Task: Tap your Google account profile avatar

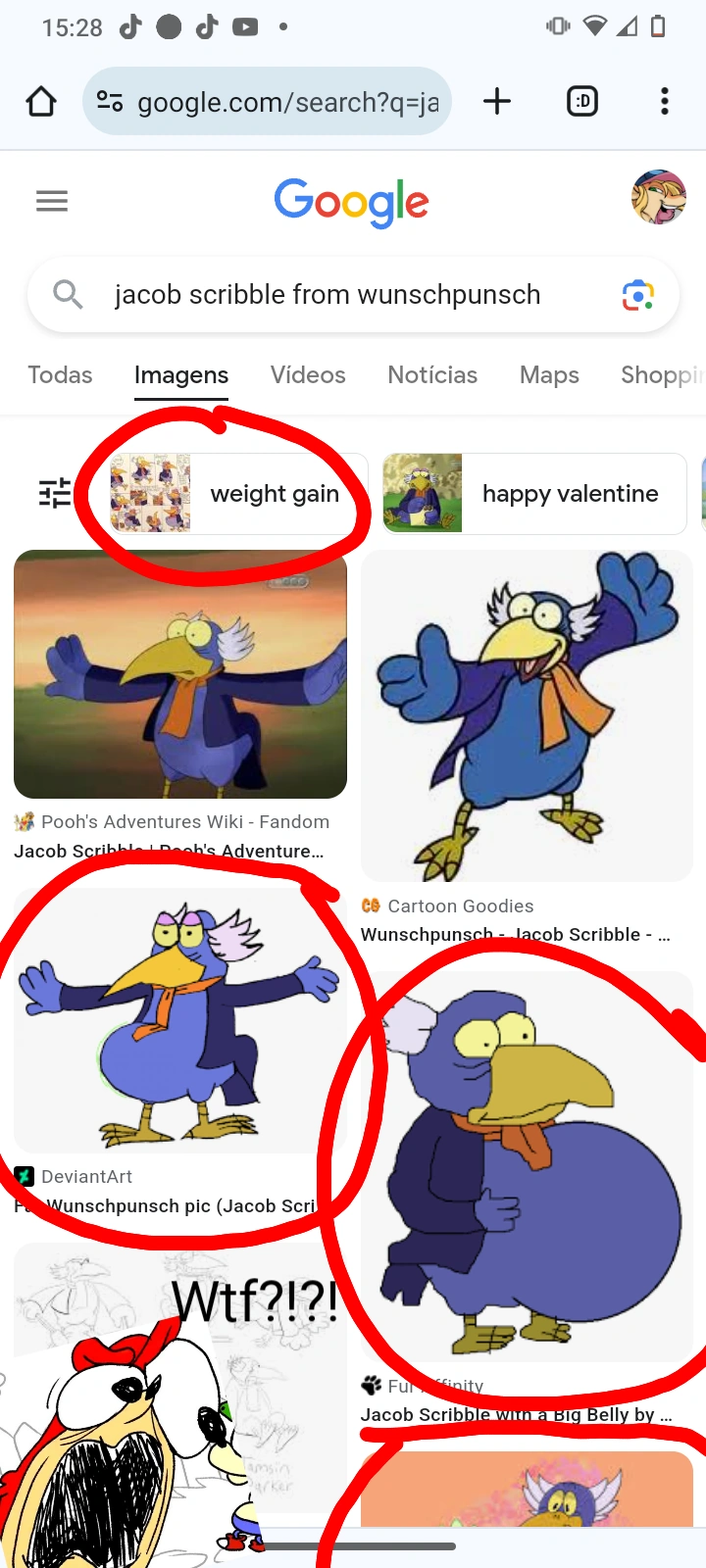Action: (659, 197)
